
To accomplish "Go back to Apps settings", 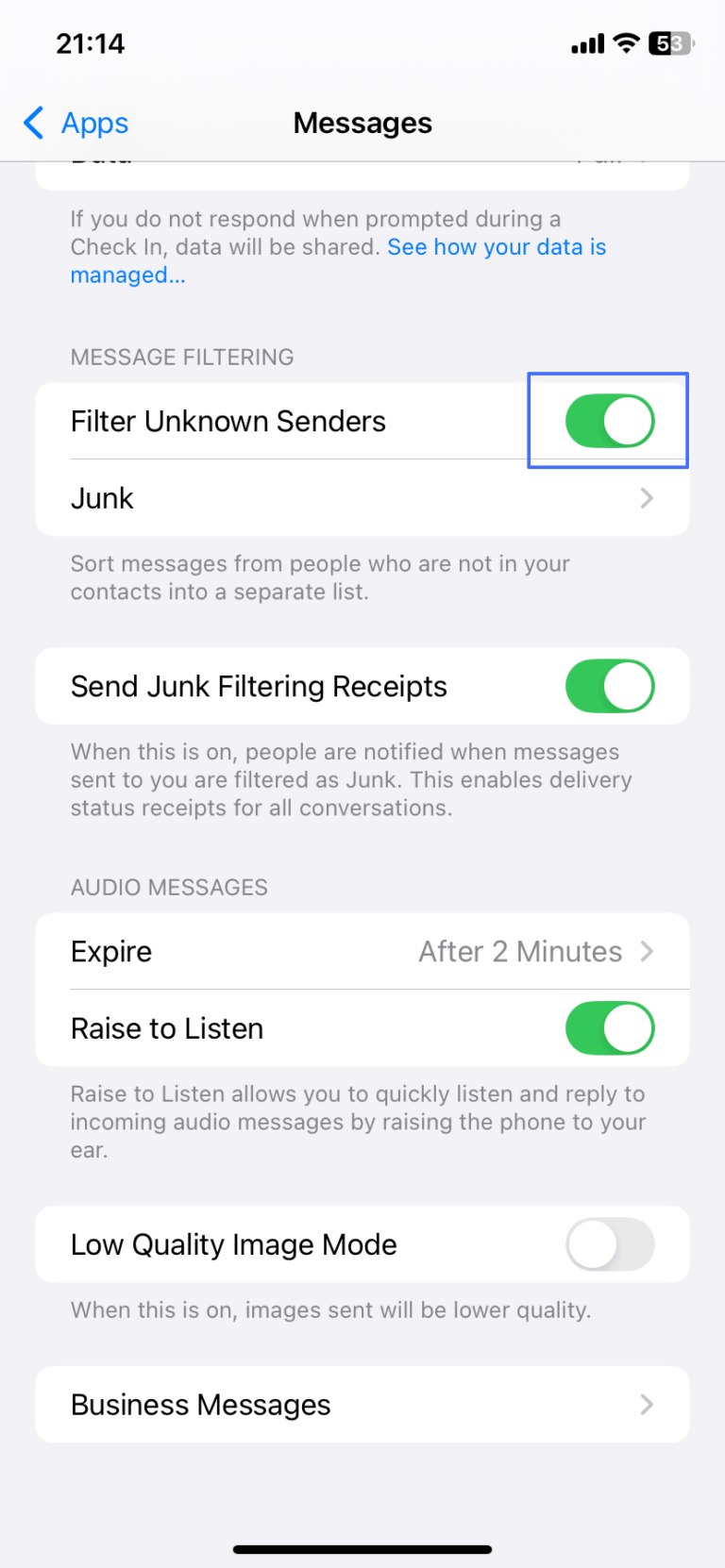I will tap(76, 123).
